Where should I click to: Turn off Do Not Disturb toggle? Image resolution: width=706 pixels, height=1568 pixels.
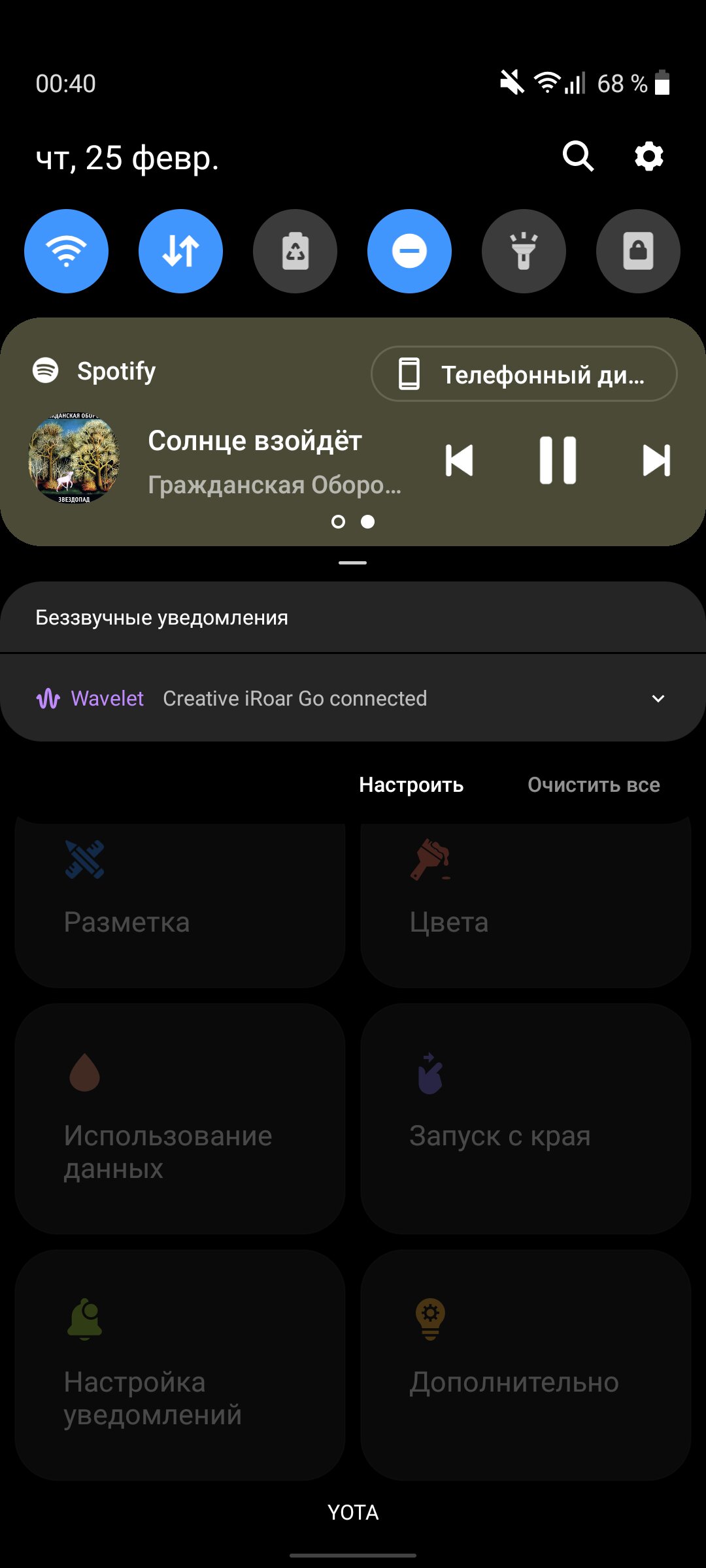[x=409, y=252]
